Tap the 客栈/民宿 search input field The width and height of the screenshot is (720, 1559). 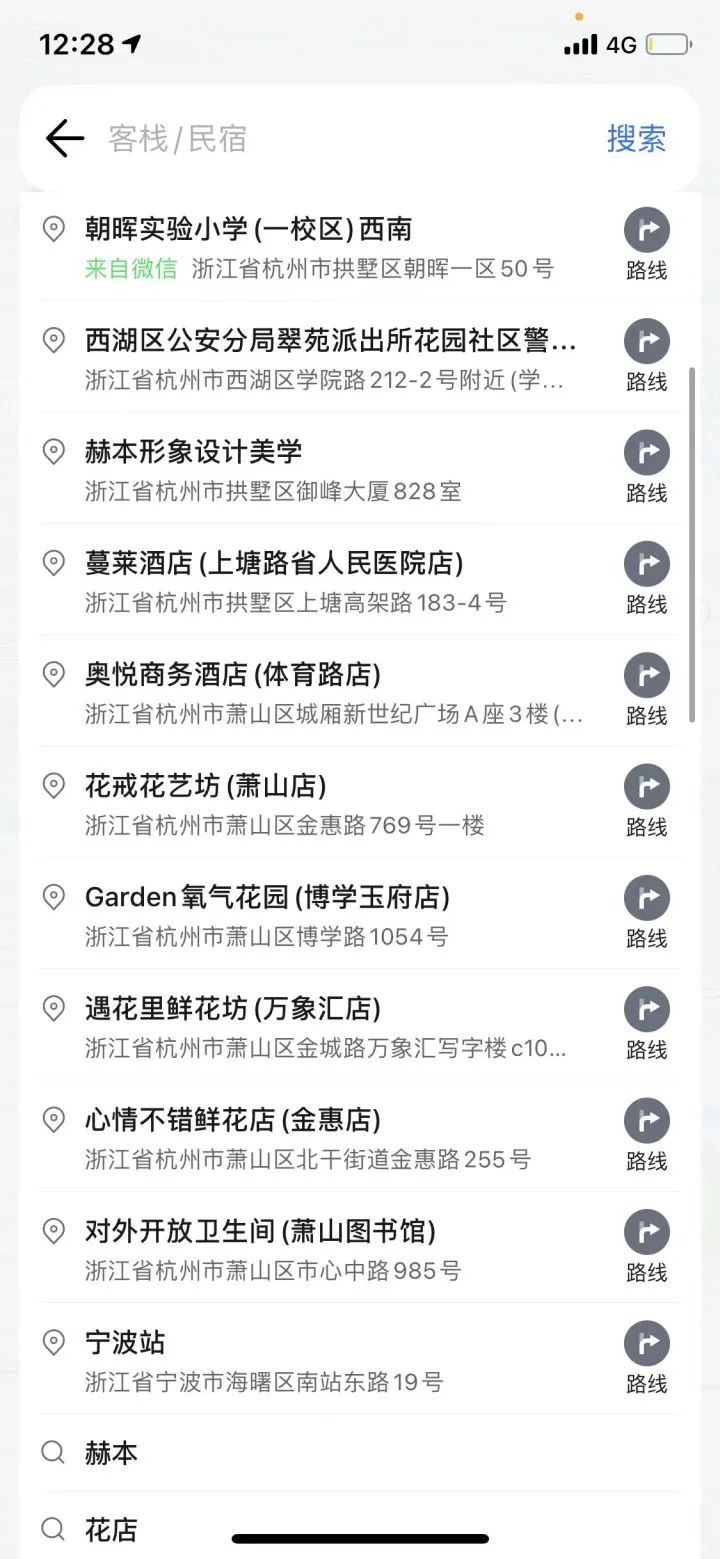tap(345, 138)
